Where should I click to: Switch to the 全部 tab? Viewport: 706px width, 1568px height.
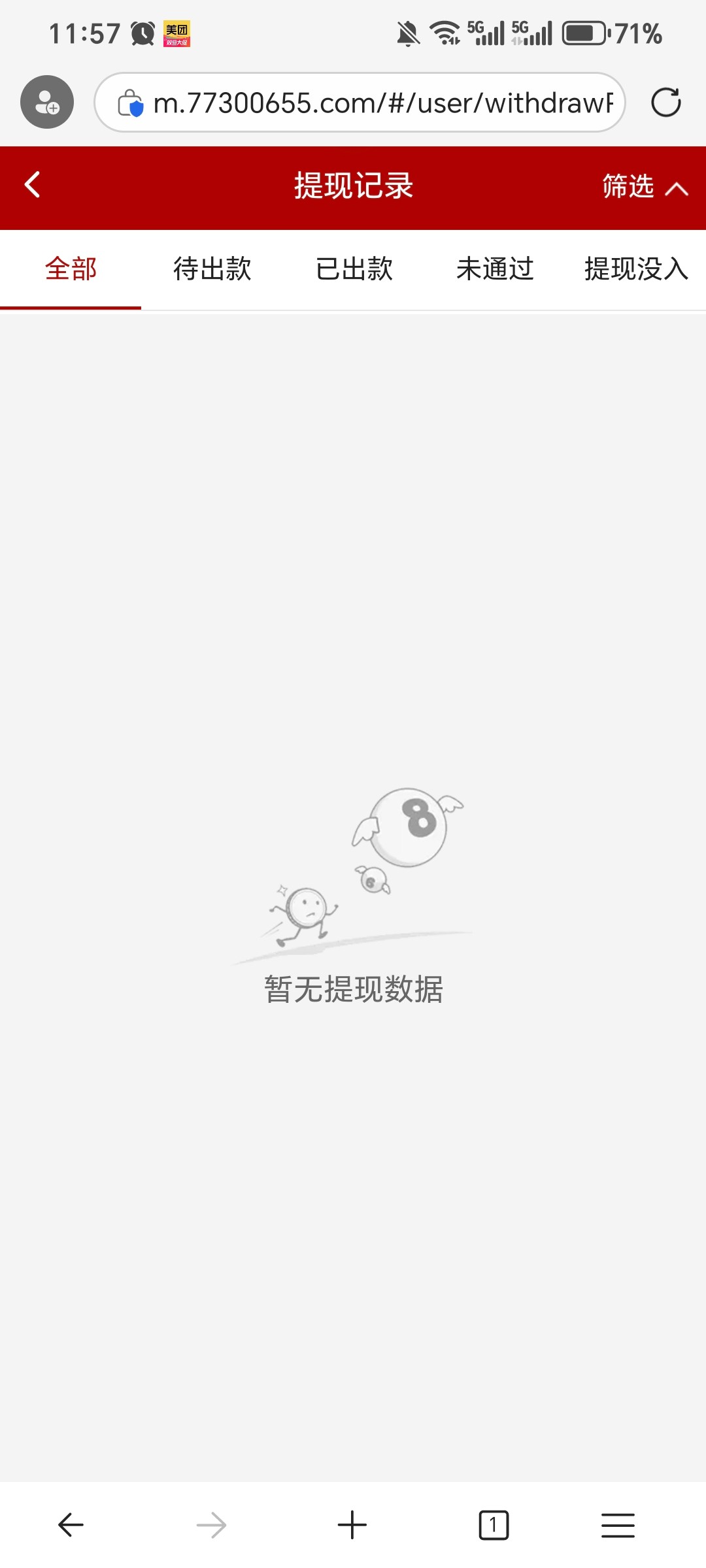[71, 269]
